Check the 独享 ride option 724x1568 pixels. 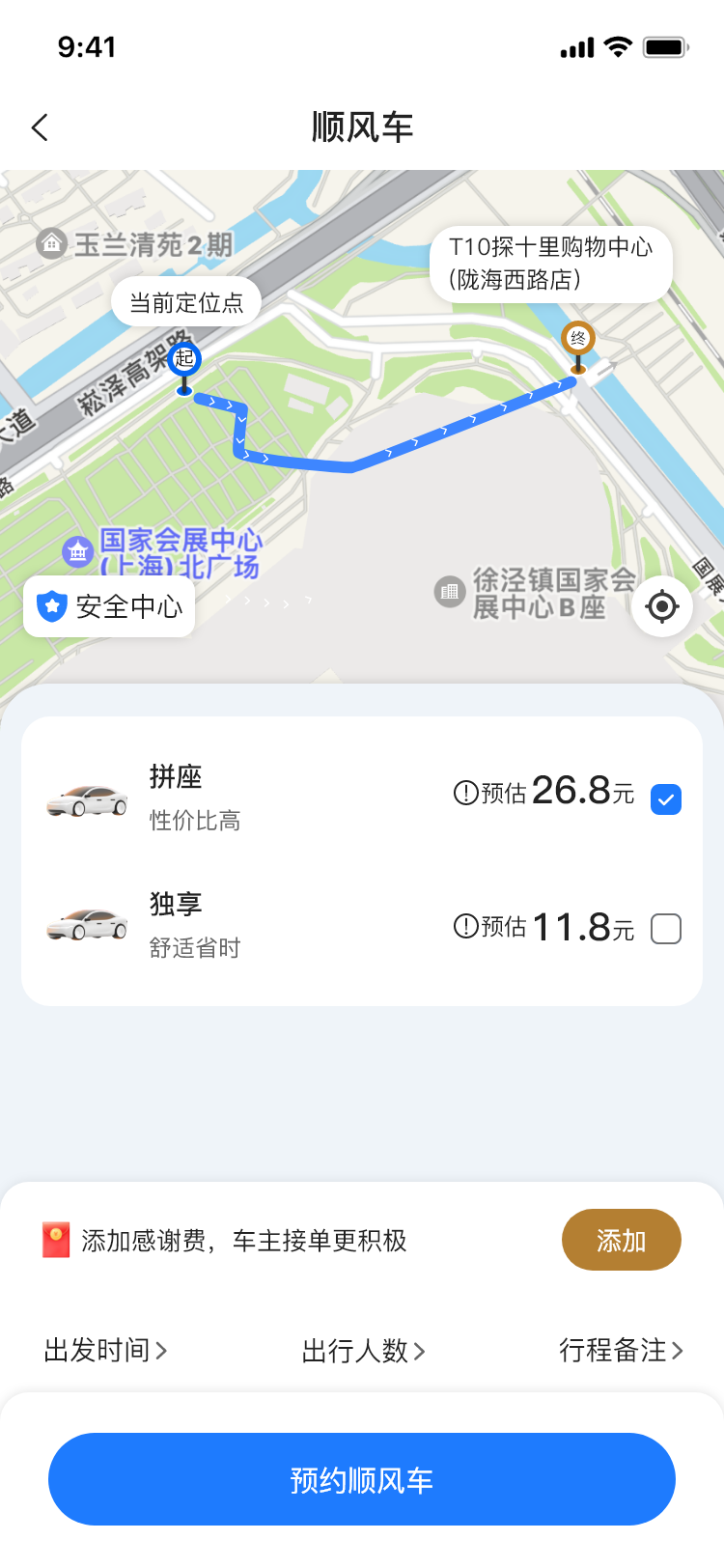coord(666,929)
